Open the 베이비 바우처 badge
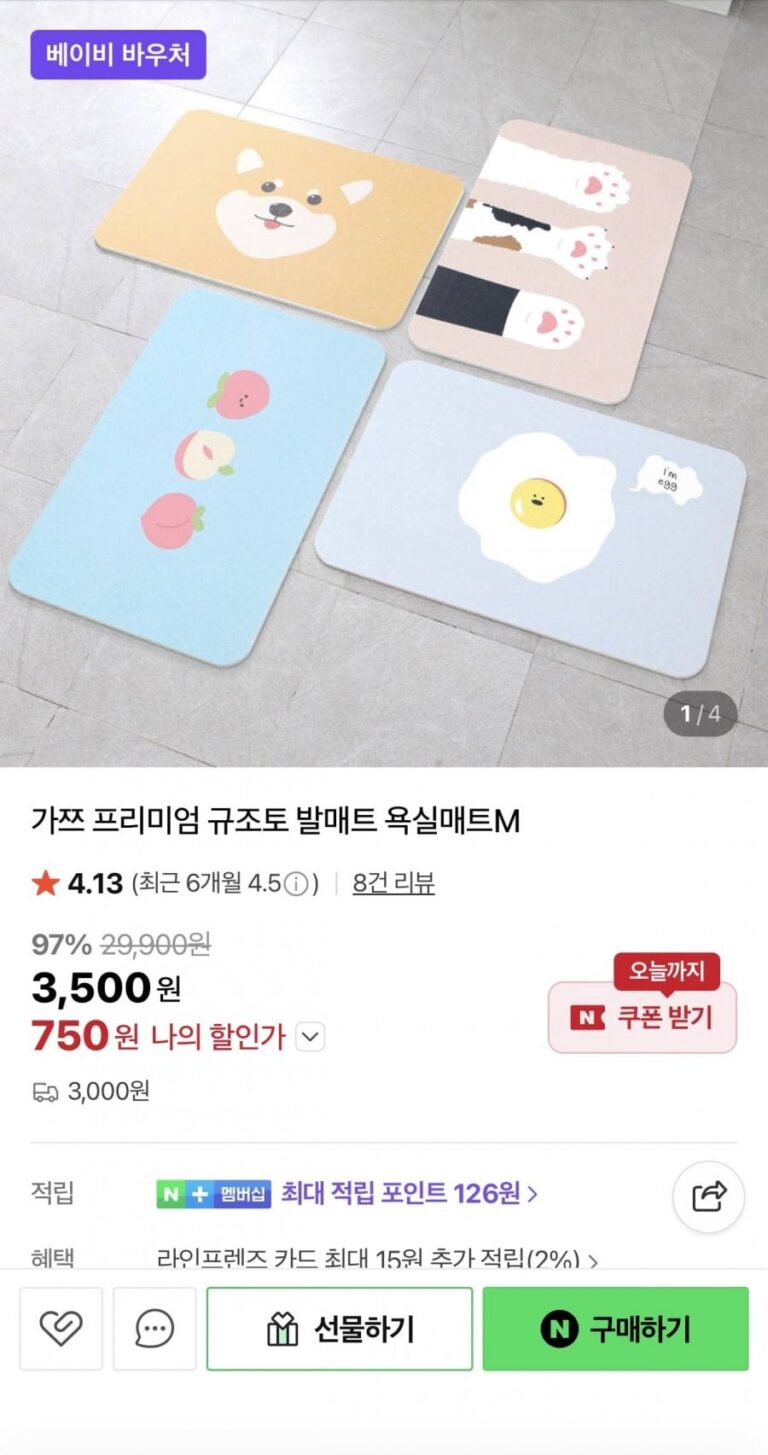This screenshot has width=768, height=1455. click(118, 55)
